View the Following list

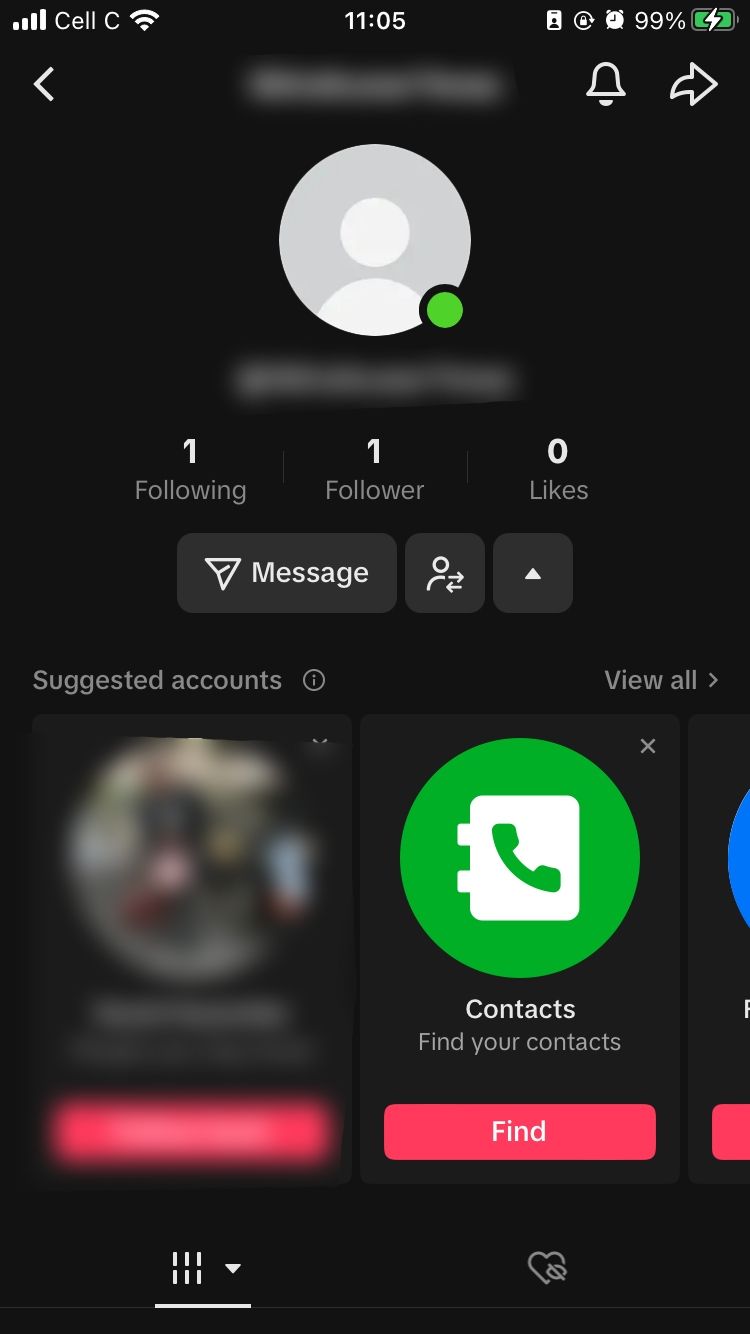[x=190, y=469]
